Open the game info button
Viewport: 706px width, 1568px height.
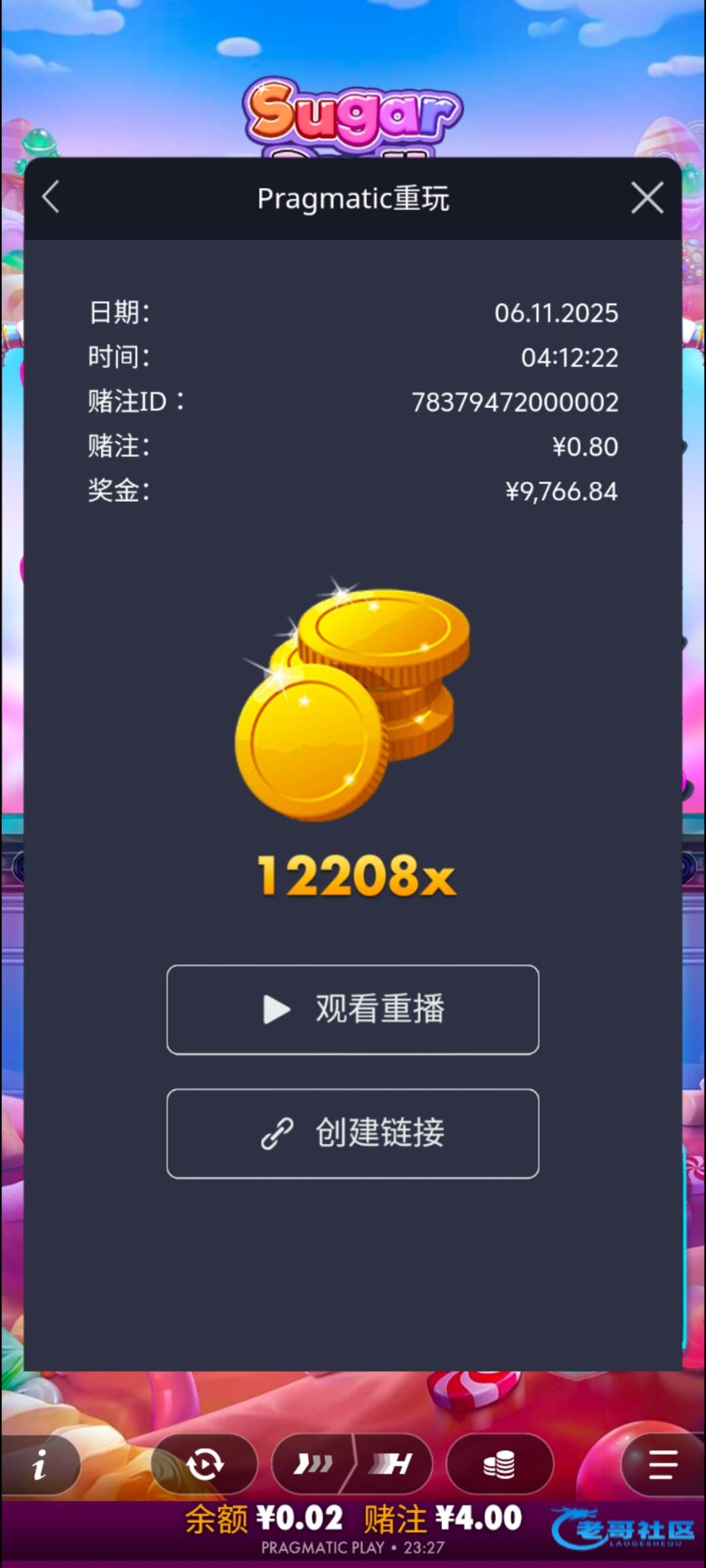[40, 1464]
